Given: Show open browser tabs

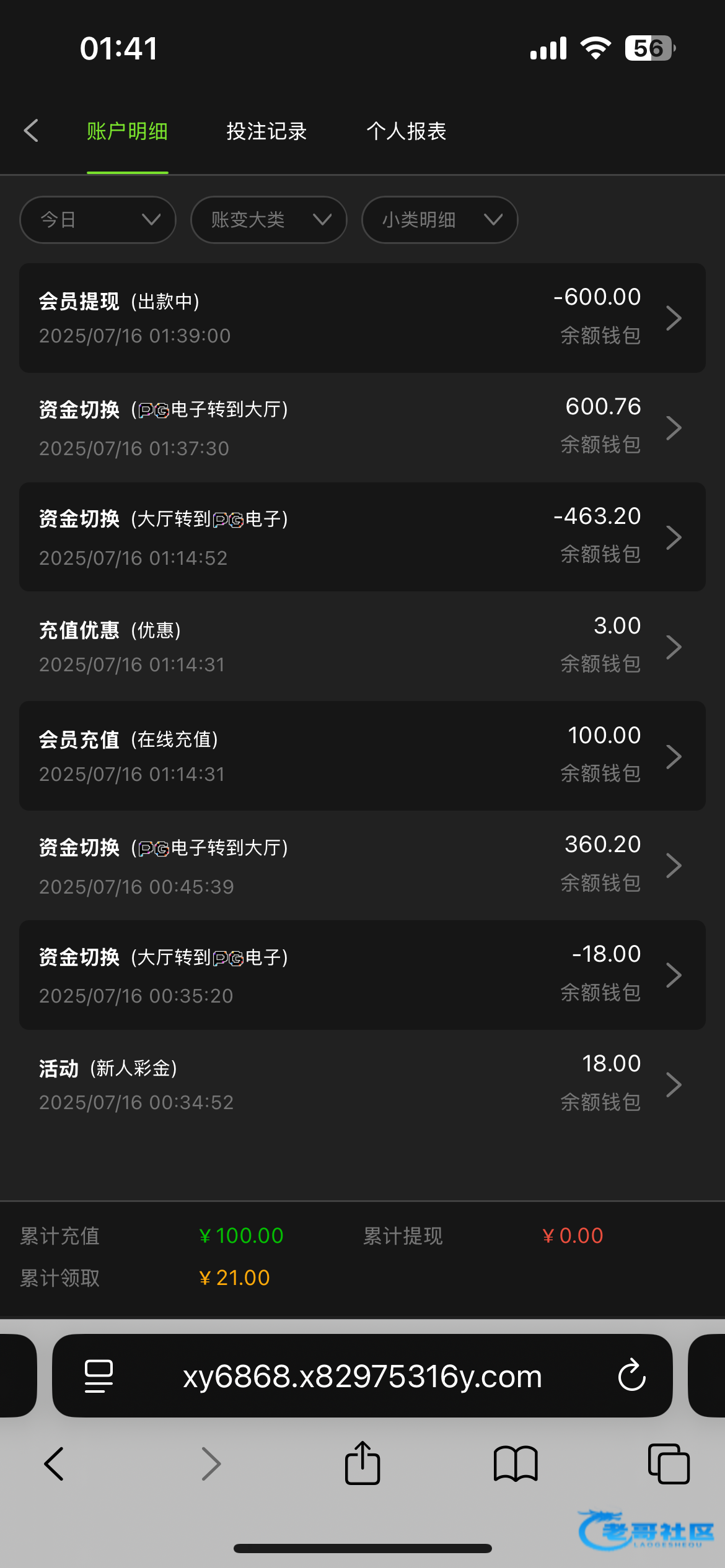Looking at the screenshot, I should pyautogui.click(x=669, y=1464).
